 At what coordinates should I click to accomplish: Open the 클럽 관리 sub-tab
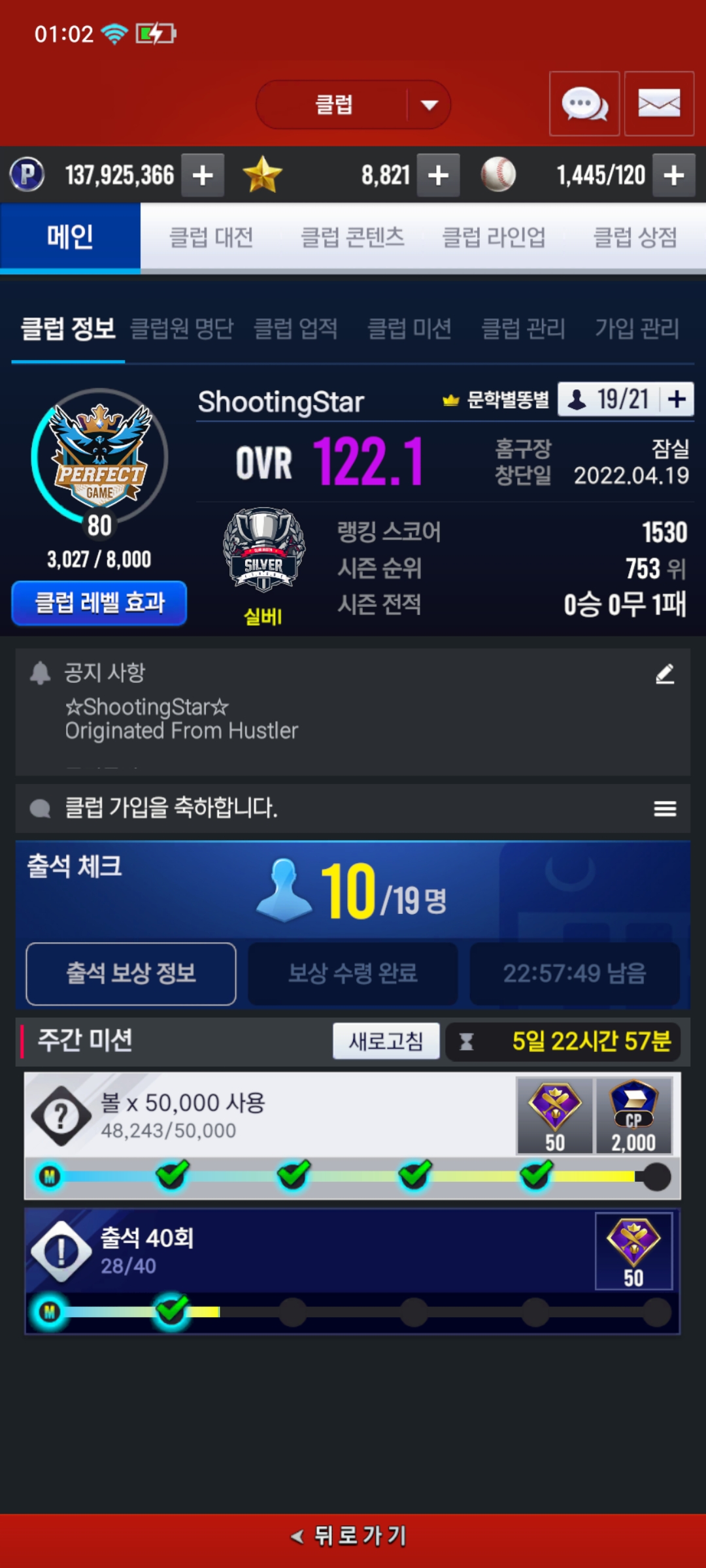coord(523,329)
